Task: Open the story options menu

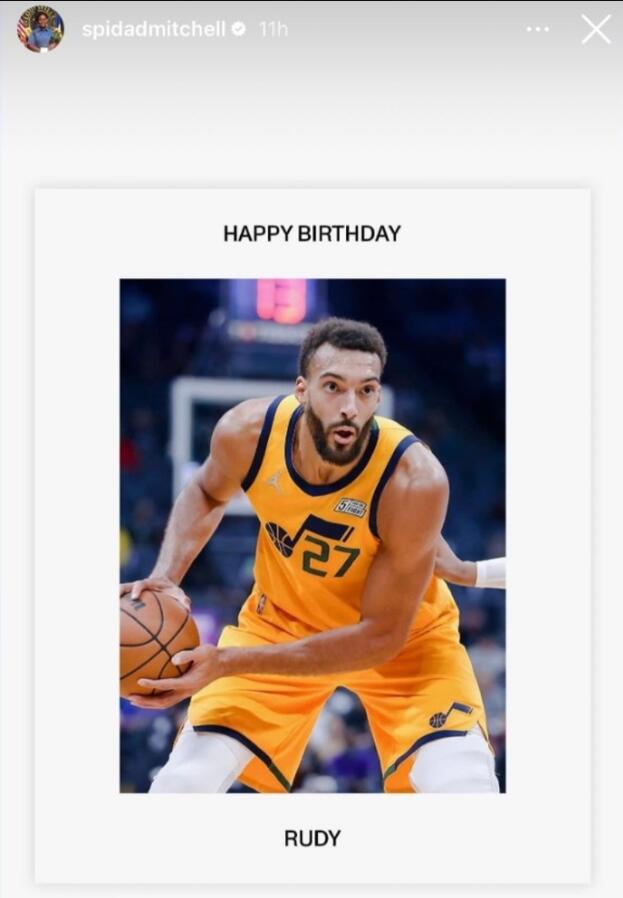Action: coord(538,29)
